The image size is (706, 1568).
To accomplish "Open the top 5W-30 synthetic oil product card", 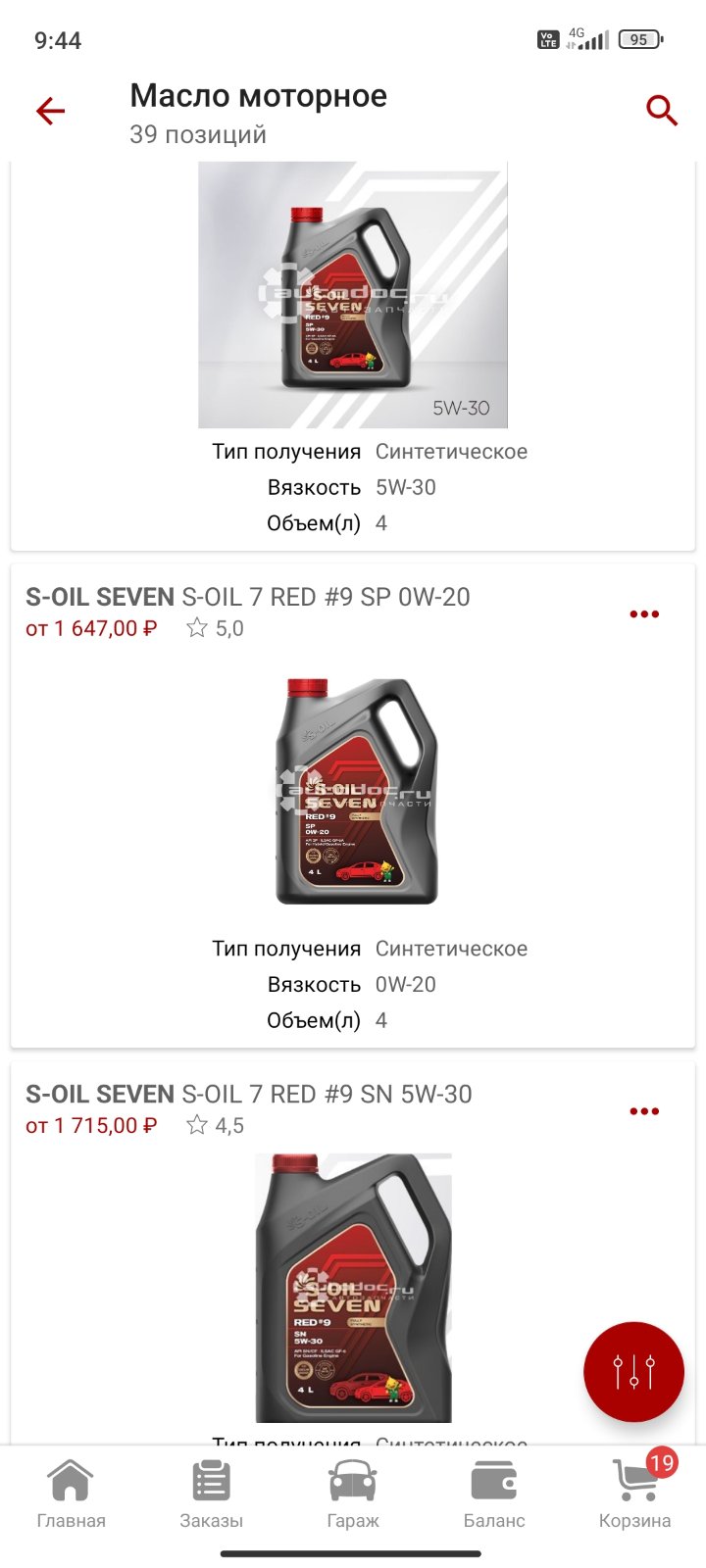I will [353, 355].
